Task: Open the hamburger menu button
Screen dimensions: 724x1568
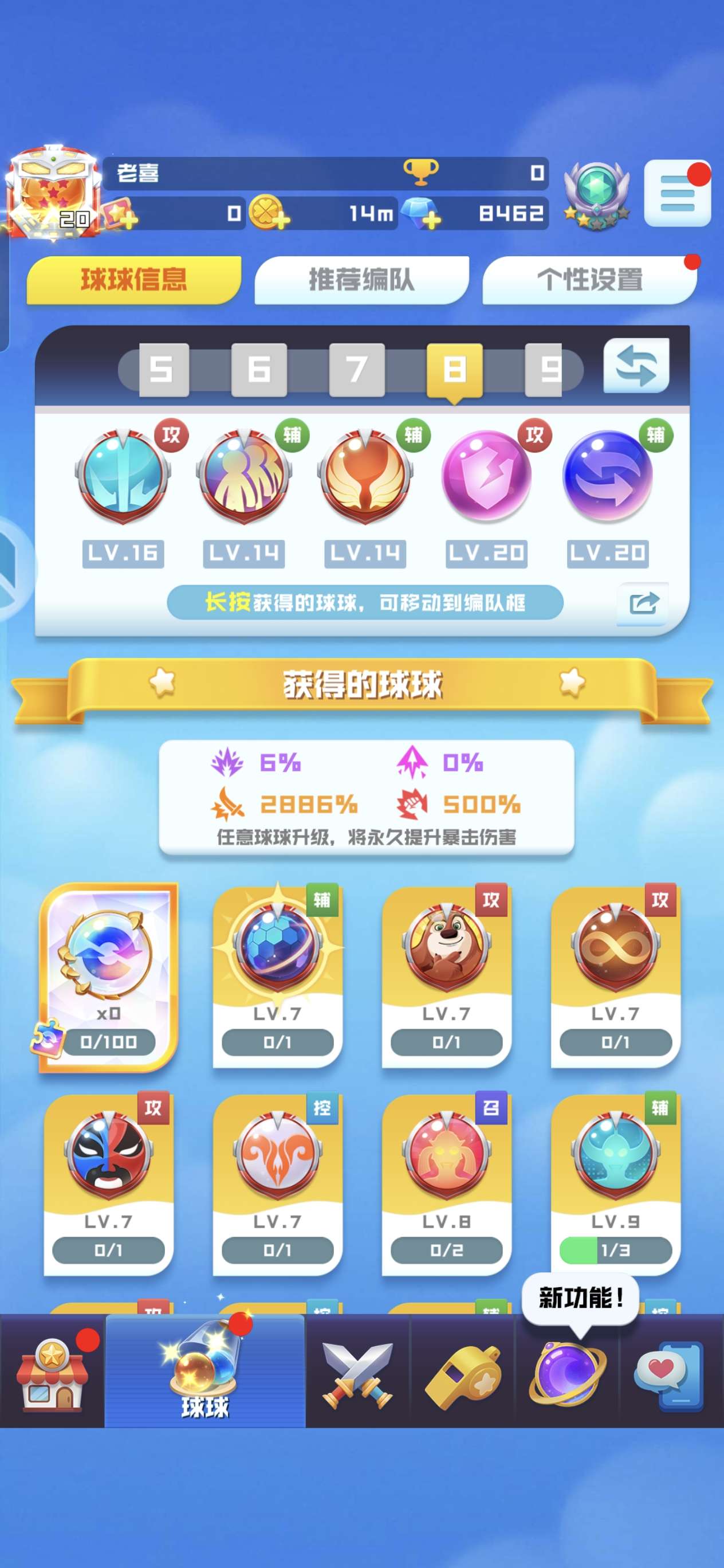Action: point(676,194)
